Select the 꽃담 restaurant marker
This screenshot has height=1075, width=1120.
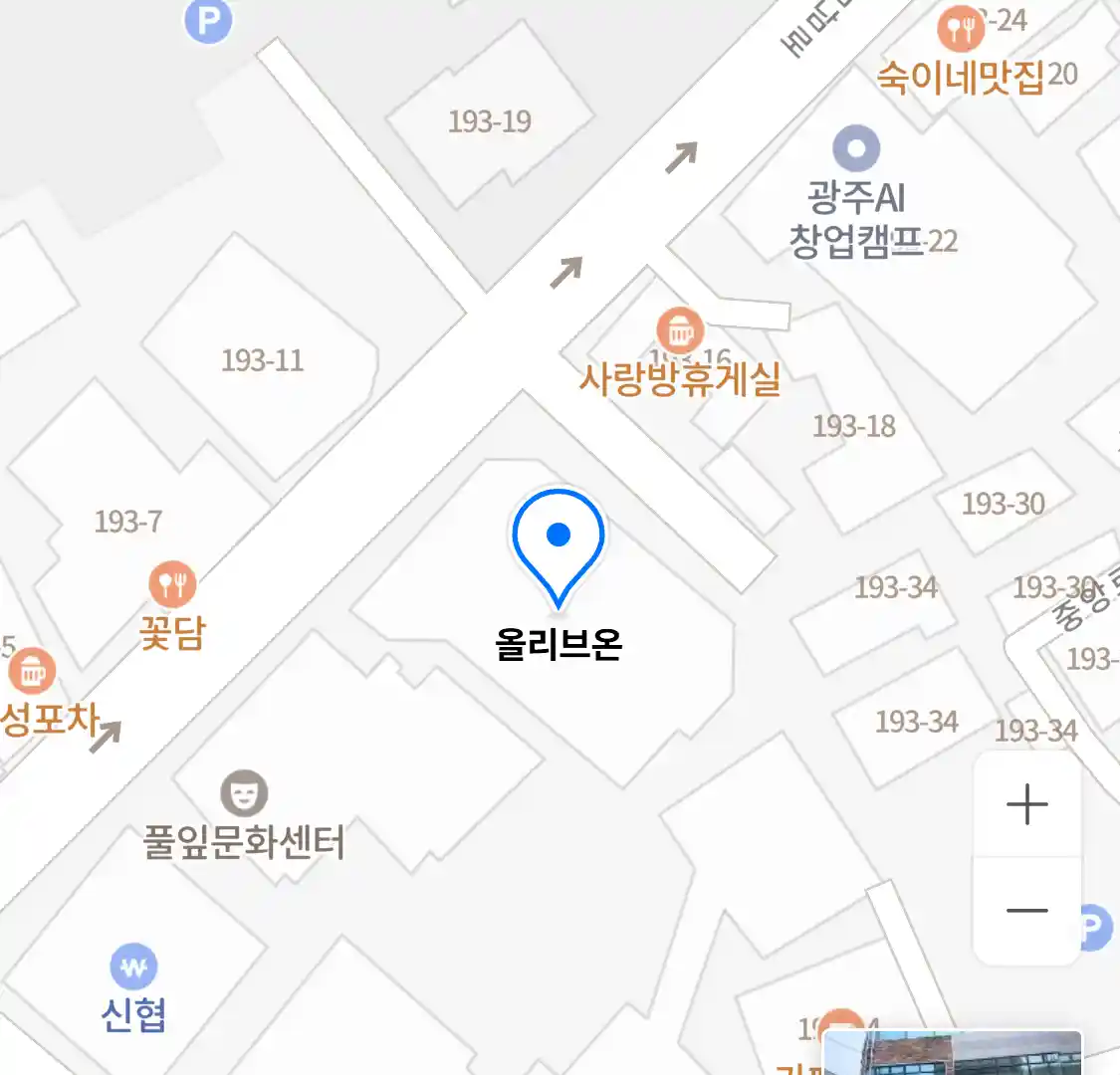172,584
